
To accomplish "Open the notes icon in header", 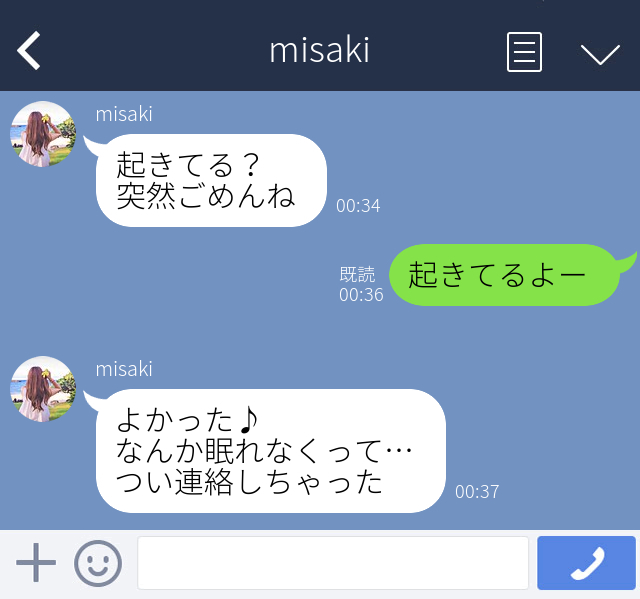I will point(524,52).
